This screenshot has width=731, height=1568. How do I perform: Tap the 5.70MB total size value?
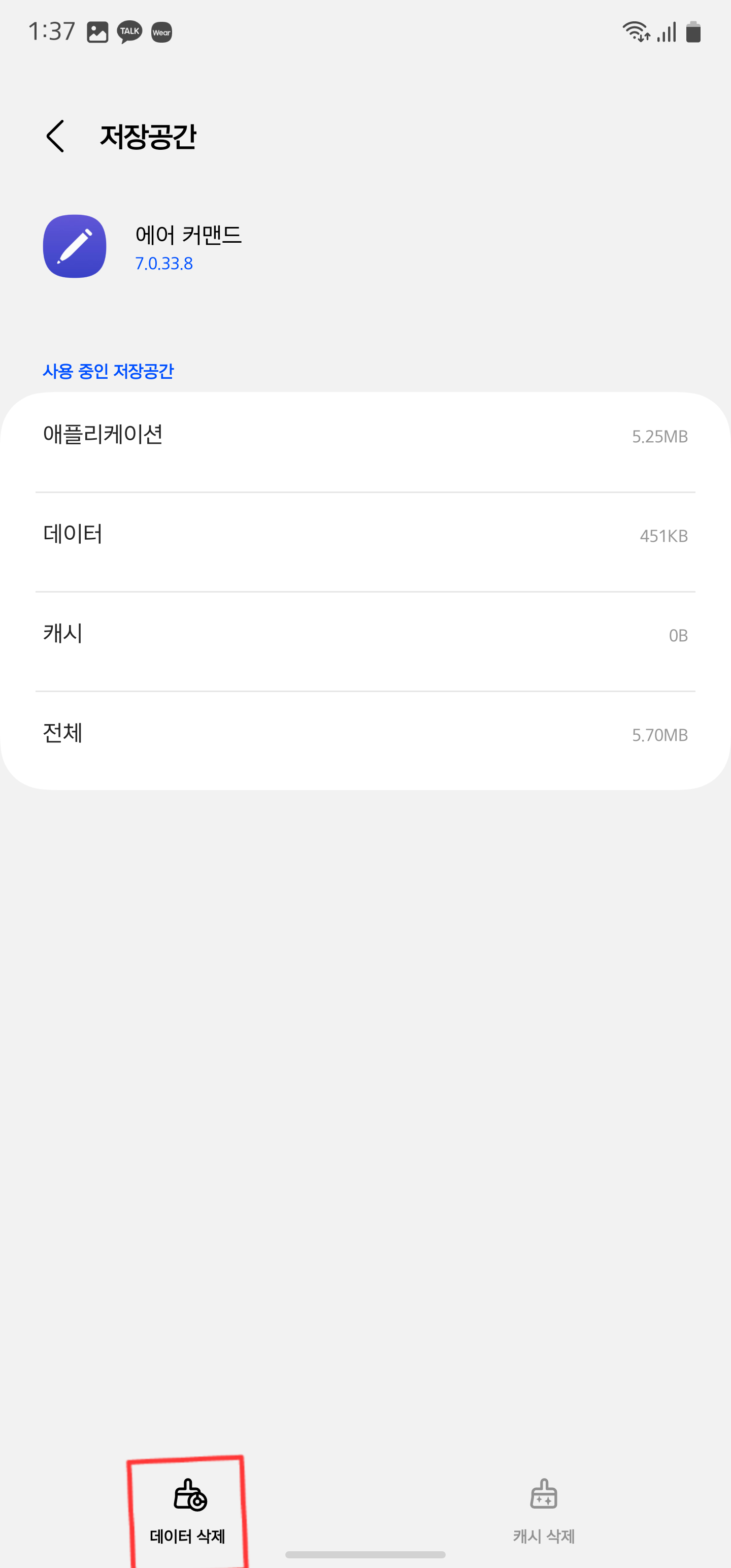point(660,735)
